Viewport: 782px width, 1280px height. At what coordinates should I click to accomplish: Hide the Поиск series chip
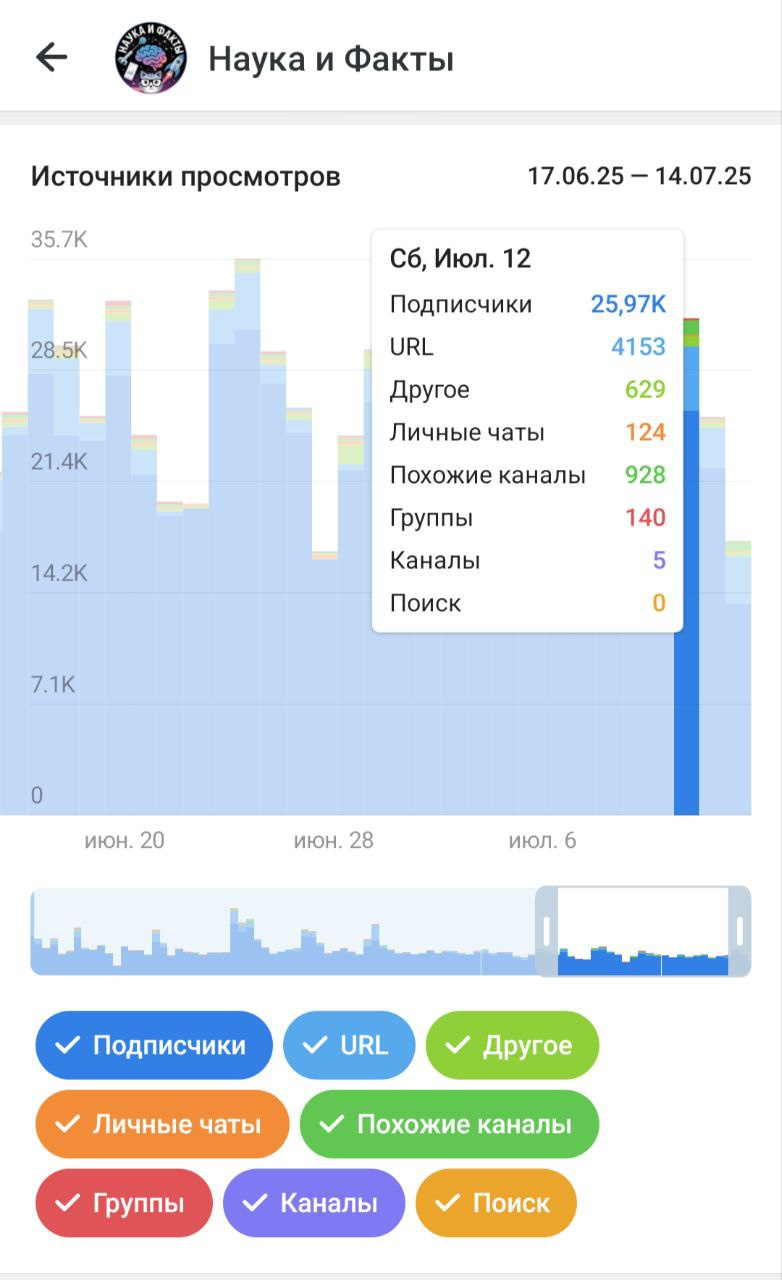(496, 1203)
